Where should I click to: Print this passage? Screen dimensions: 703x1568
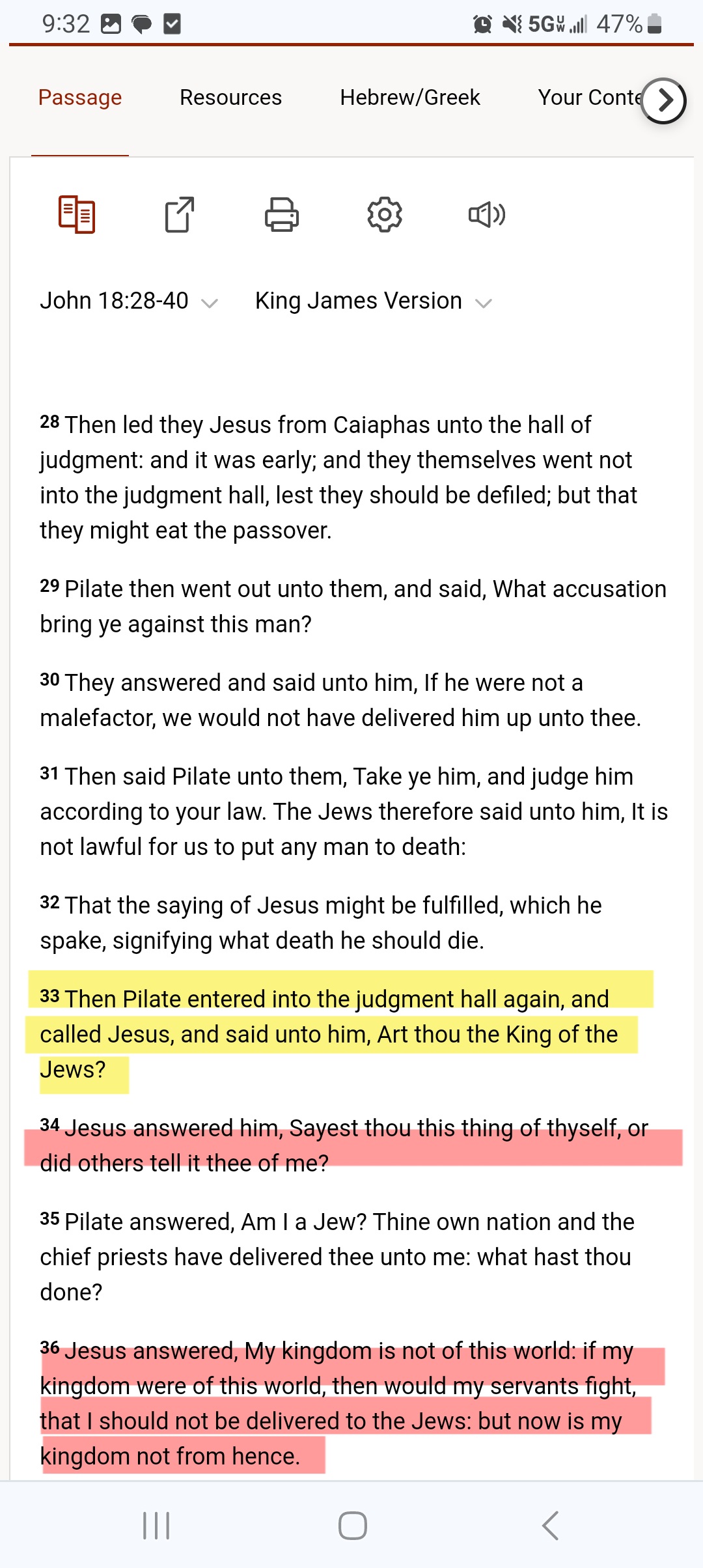(282, 214)
